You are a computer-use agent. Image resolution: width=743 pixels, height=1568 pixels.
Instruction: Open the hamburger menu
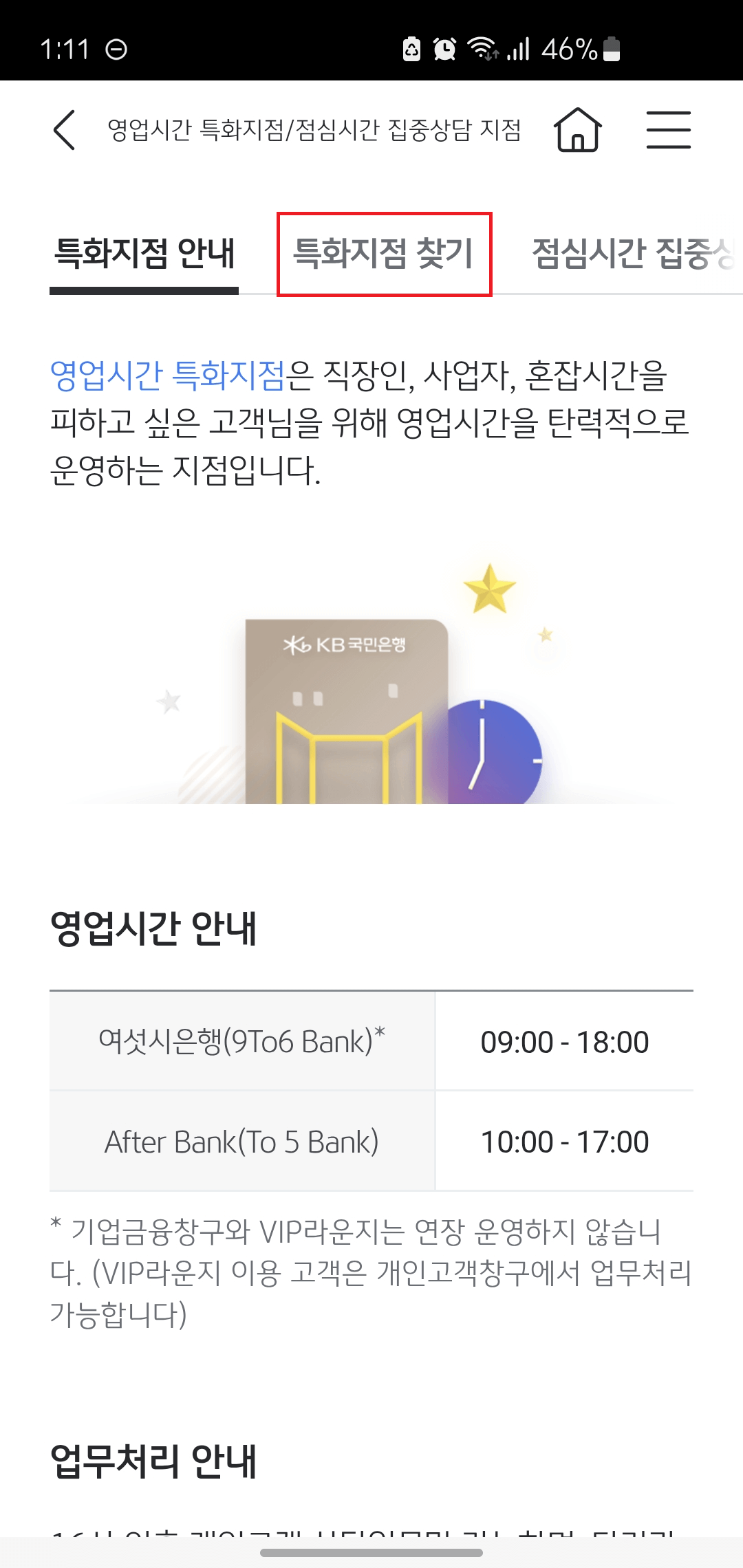click(669, 131)
